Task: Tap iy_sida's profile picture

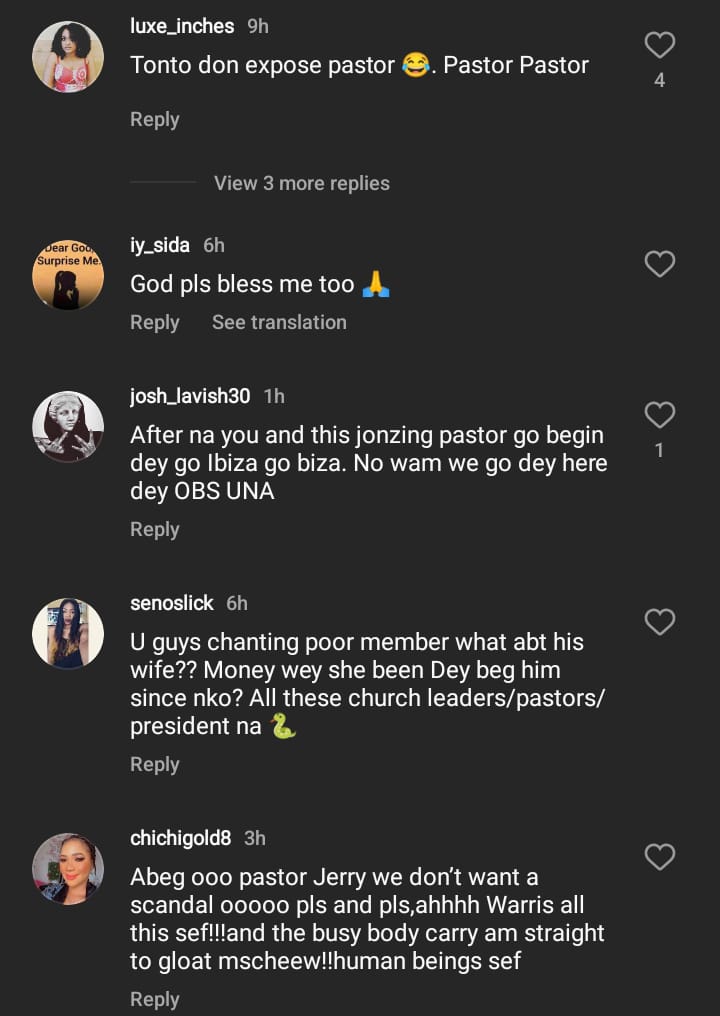Action: point(67,274)
